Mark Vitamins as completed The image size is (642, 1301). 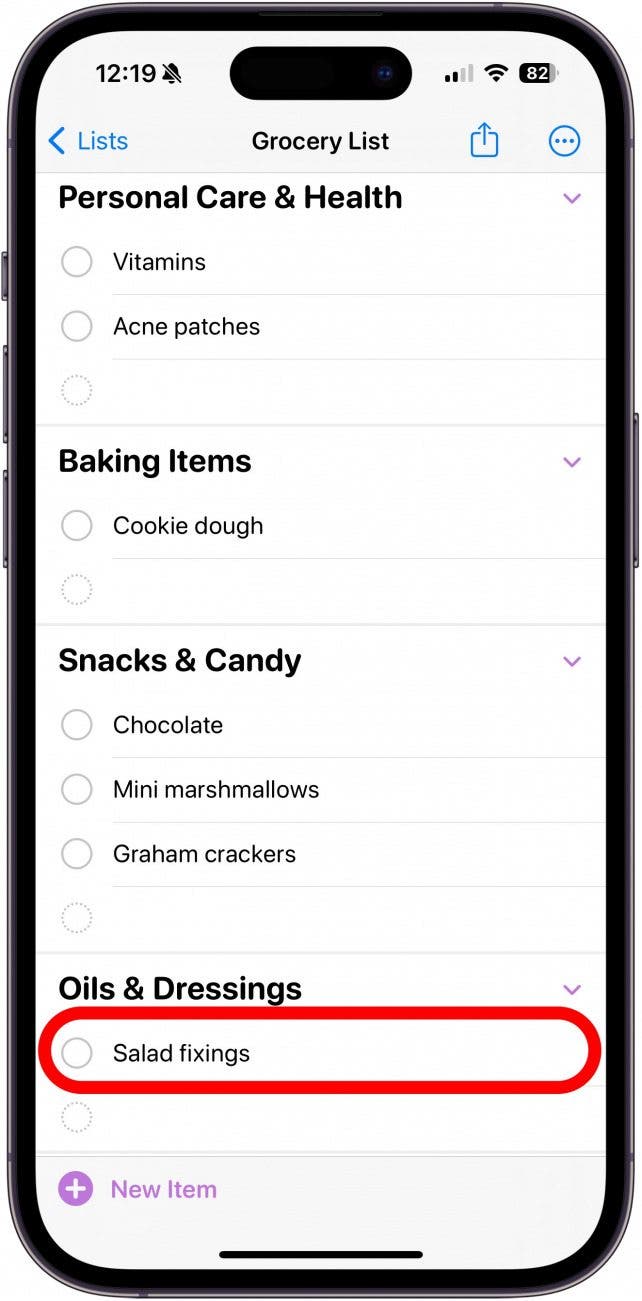tap(77, 262)
